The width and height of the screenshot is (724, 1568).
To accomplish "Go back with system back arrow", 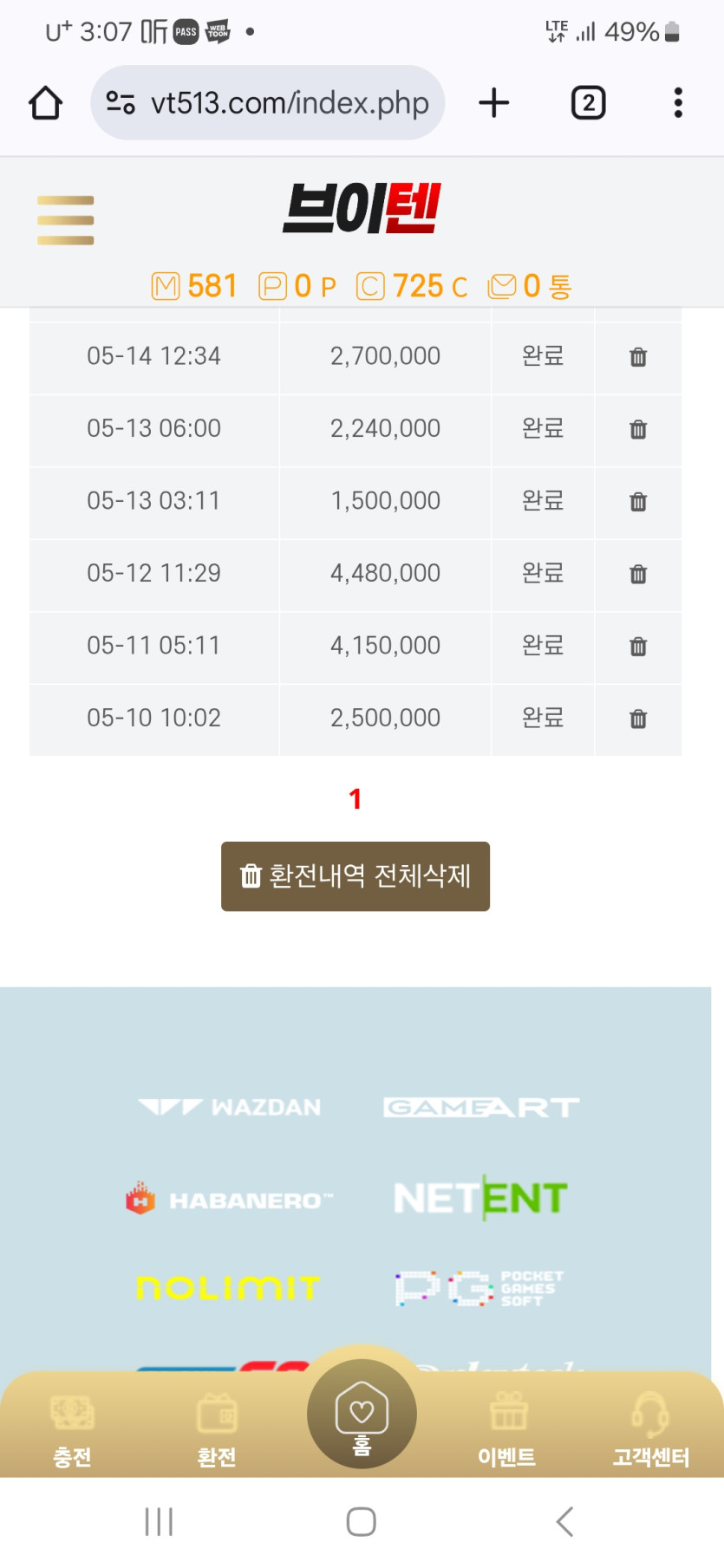I will pos(564,1521).
